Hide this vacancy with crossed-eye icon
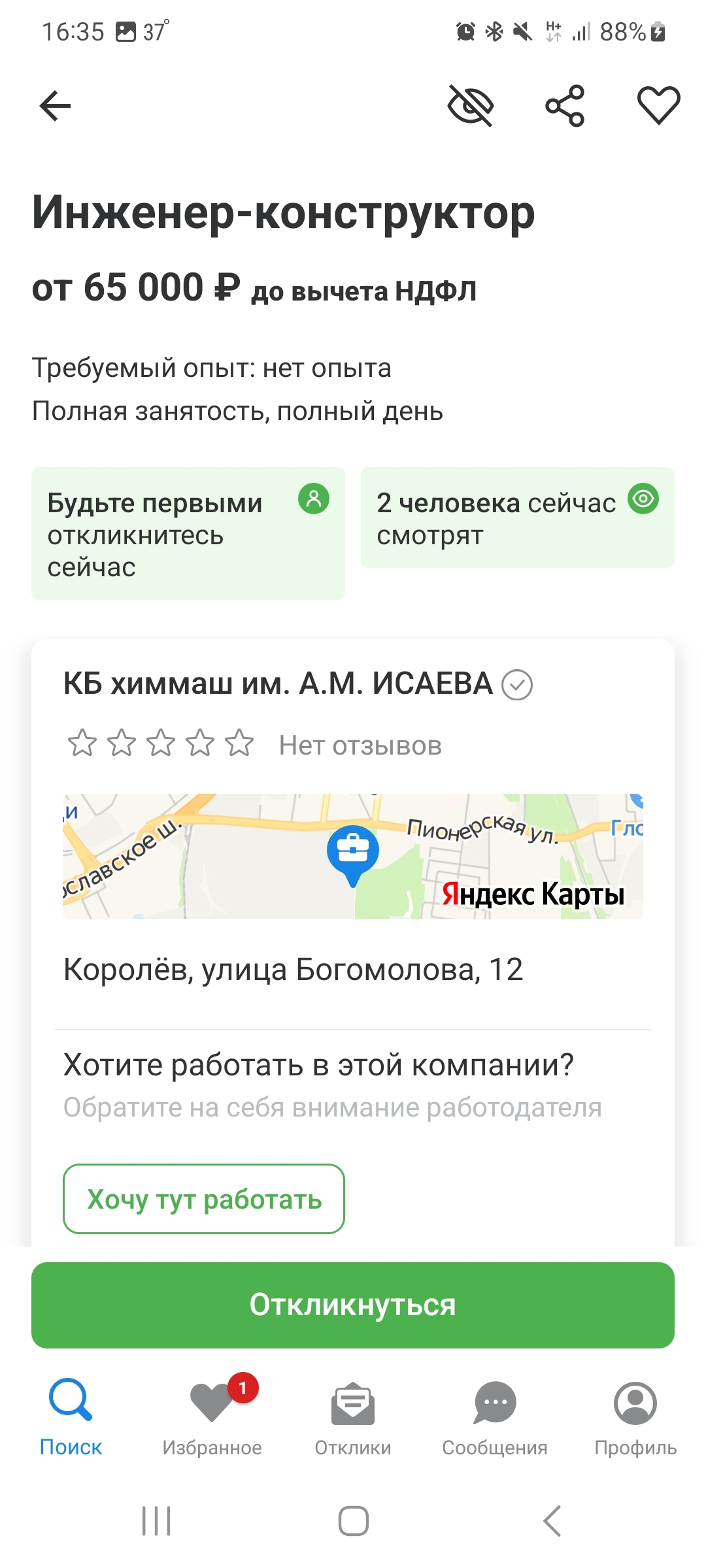Viewport: 706px width, 1568px height. [x=470, y=106]
